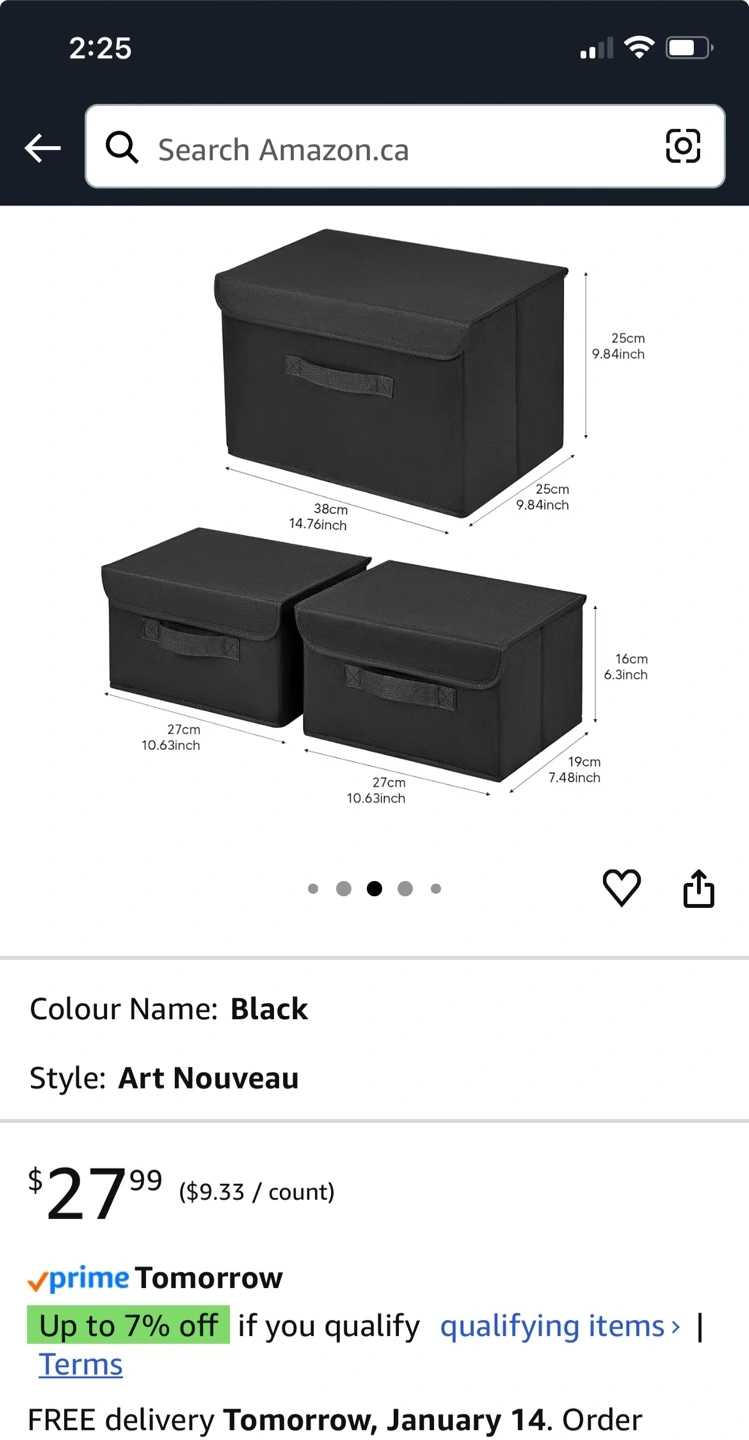749x1440 pixels.
Task: Go back using the arrow icon
Action: [43, 149]
